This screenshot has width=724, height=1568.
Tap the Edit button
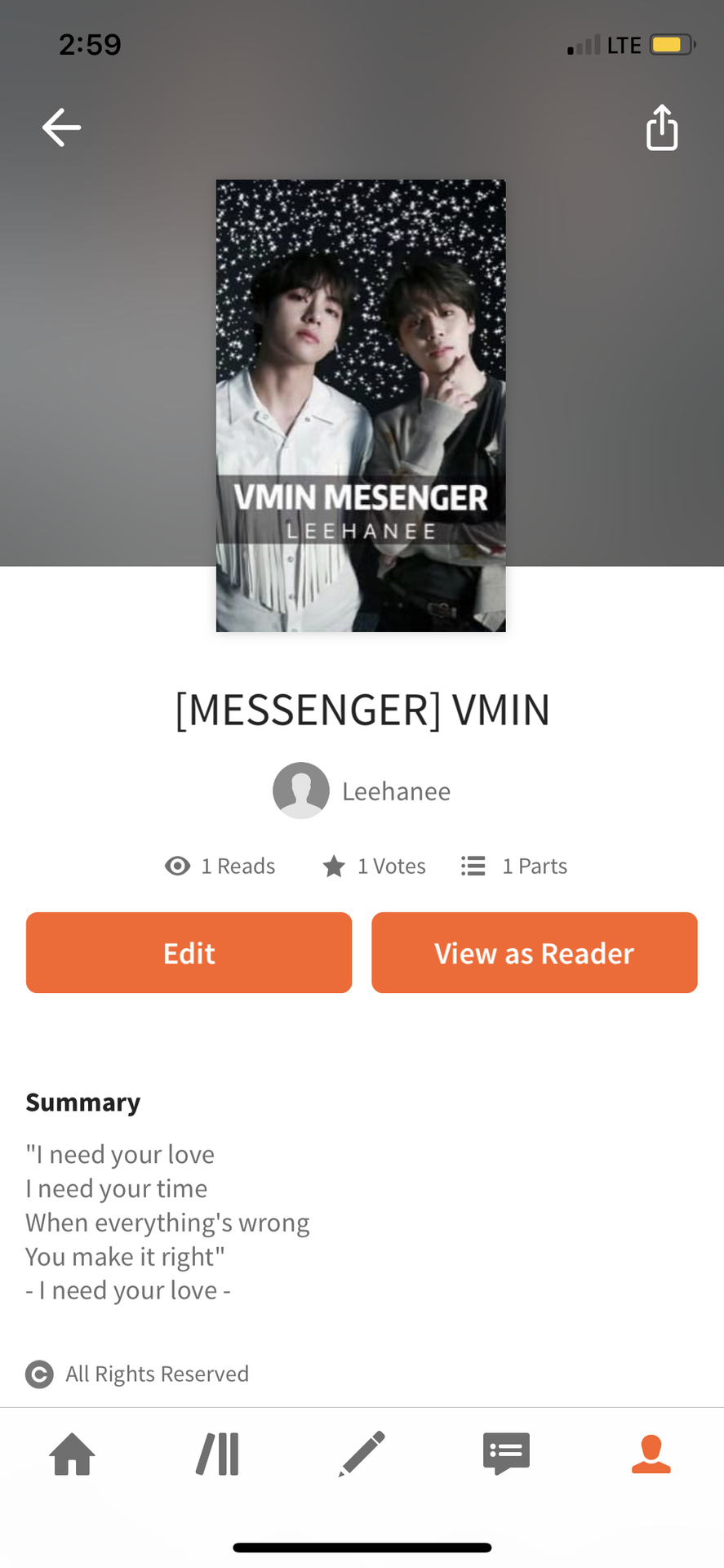coord(189,952)
